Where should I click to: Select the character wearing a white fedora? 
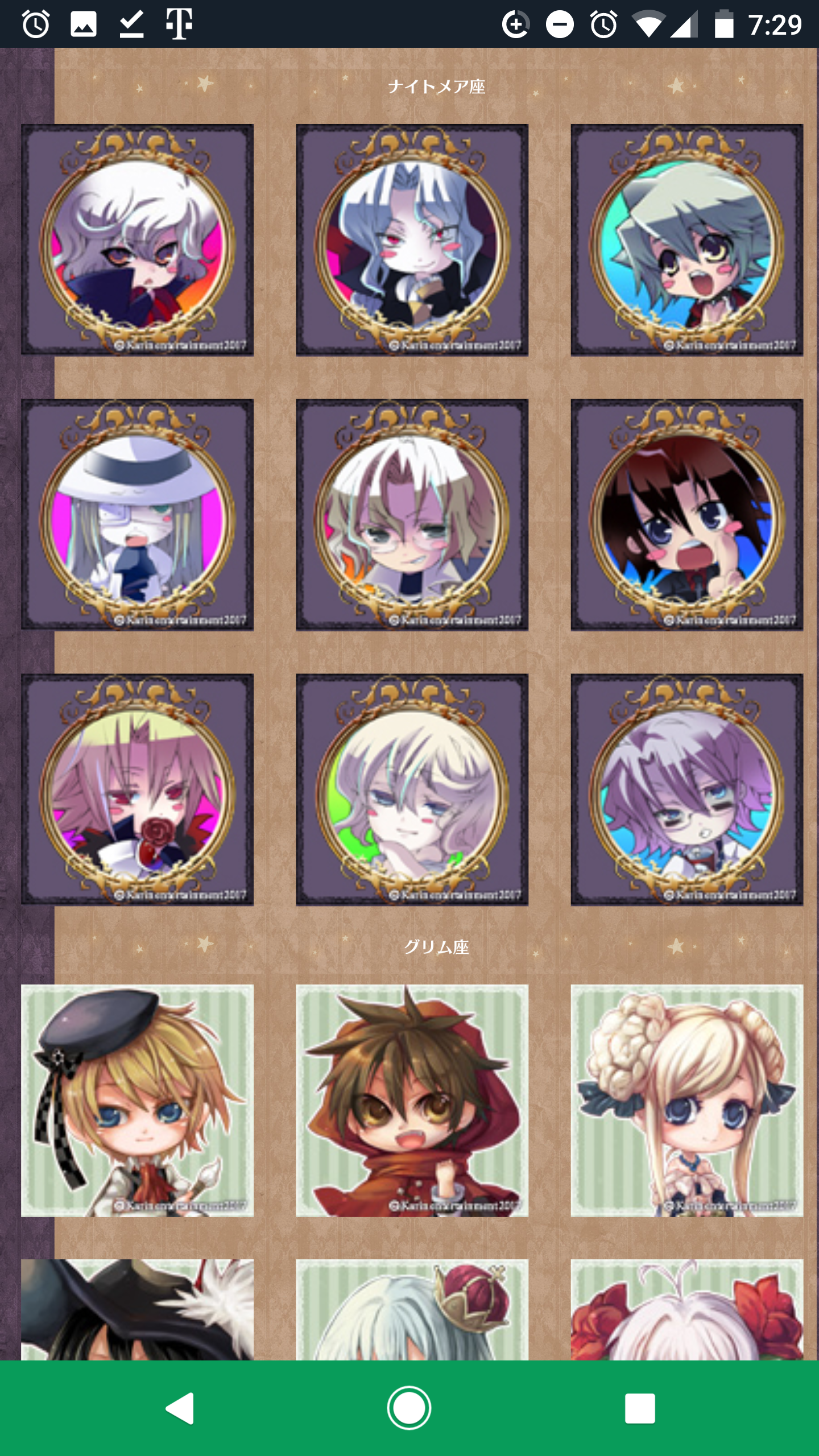pyautogui.click(x=137, y=515)
